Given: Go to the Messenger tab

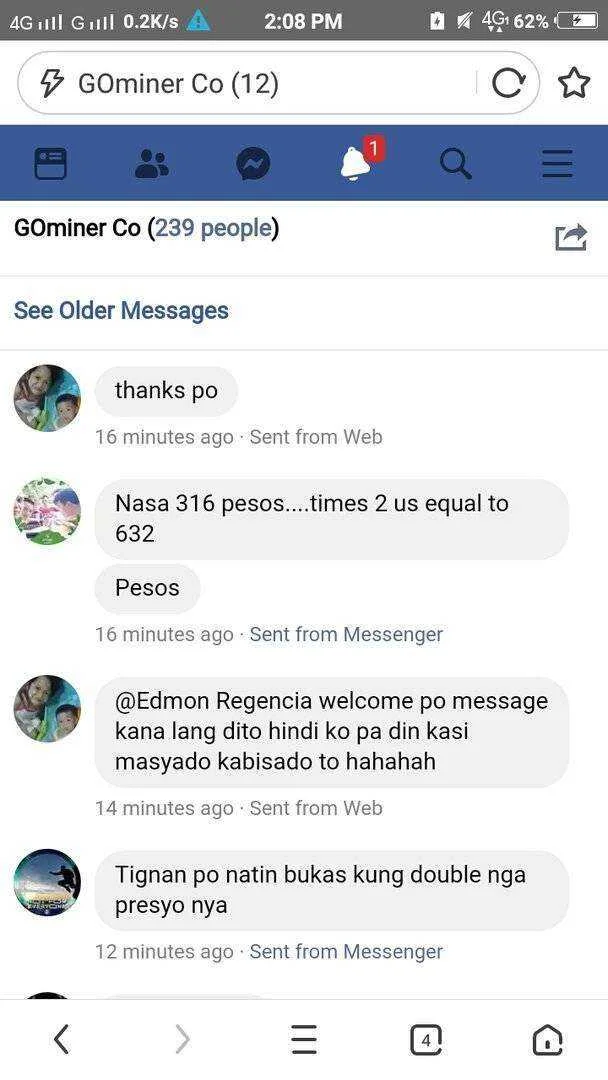Looking at the screenshot, I should click(253, 165).
